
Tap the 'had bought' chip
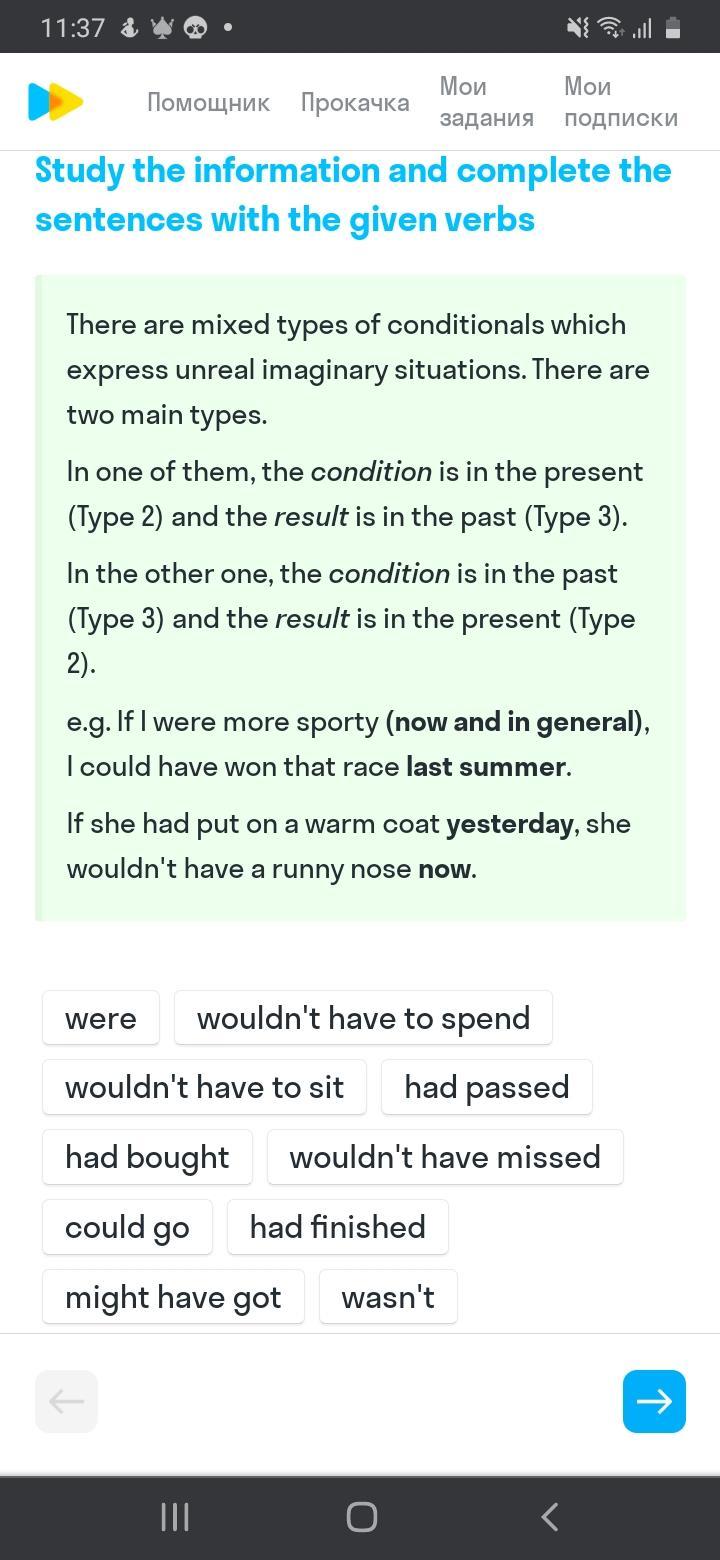[x=147, y=1157]
